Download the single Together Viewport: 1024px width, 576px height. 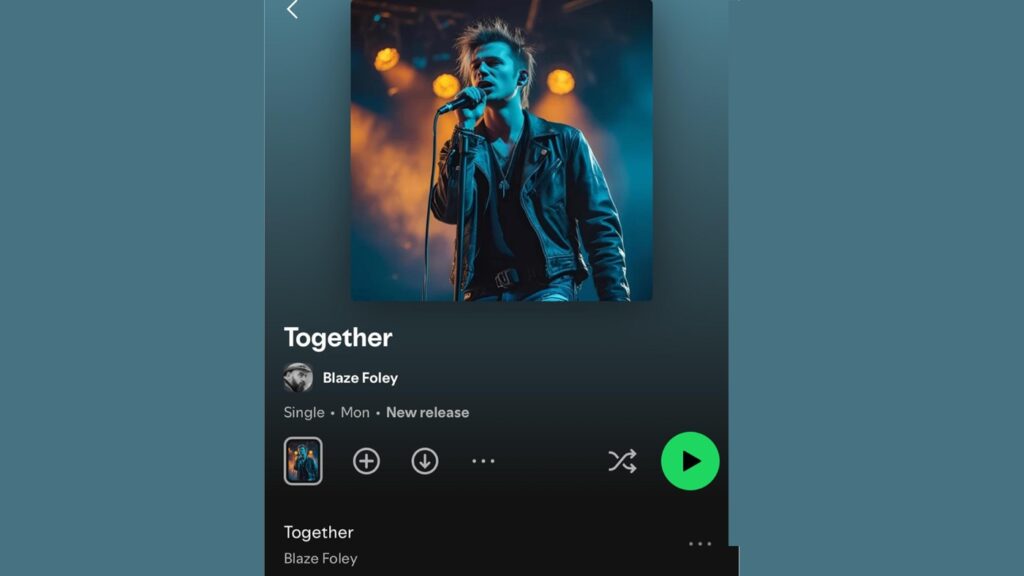pyautogui.click(x=425, y=461)
